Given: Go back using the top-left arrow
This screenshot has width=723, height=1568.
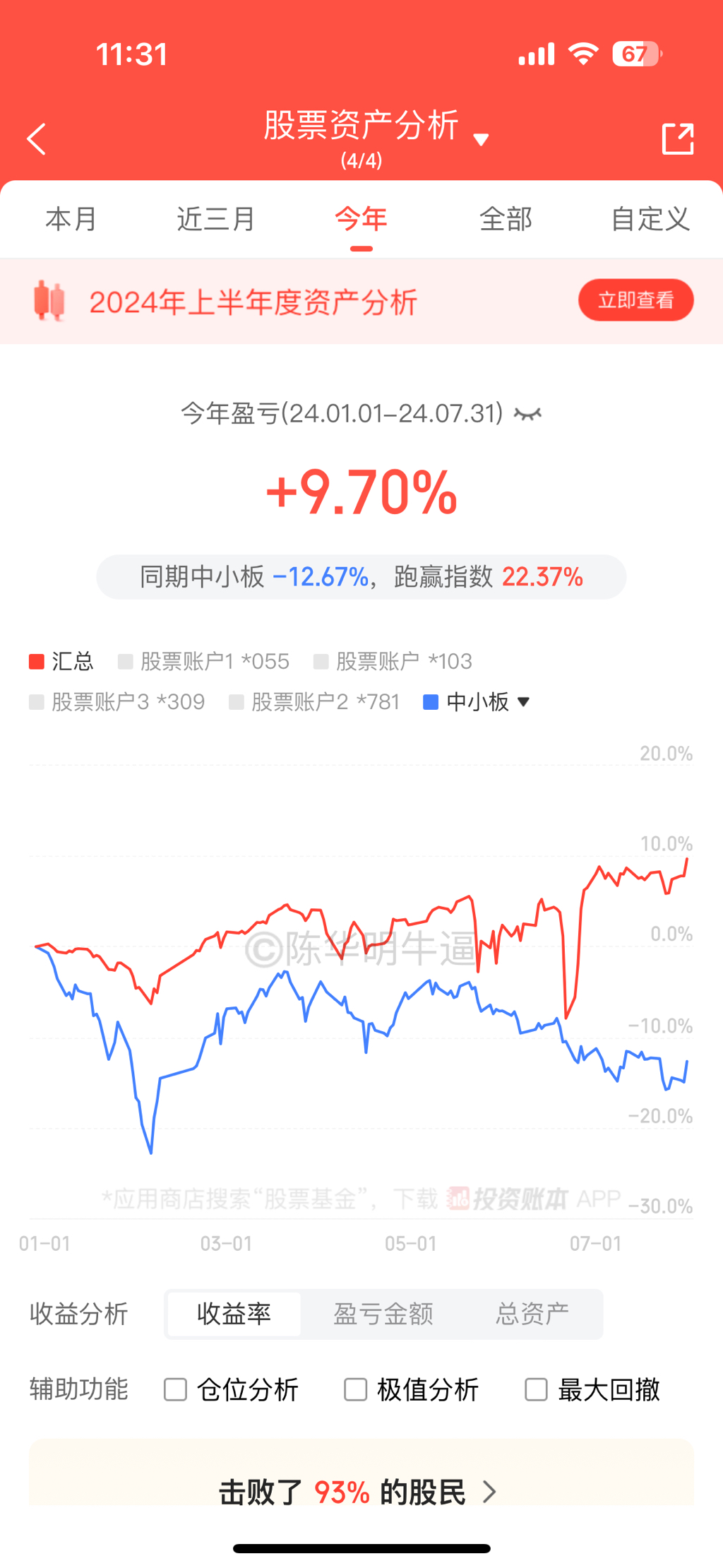Looking at the screenshot, I should 37,139.
